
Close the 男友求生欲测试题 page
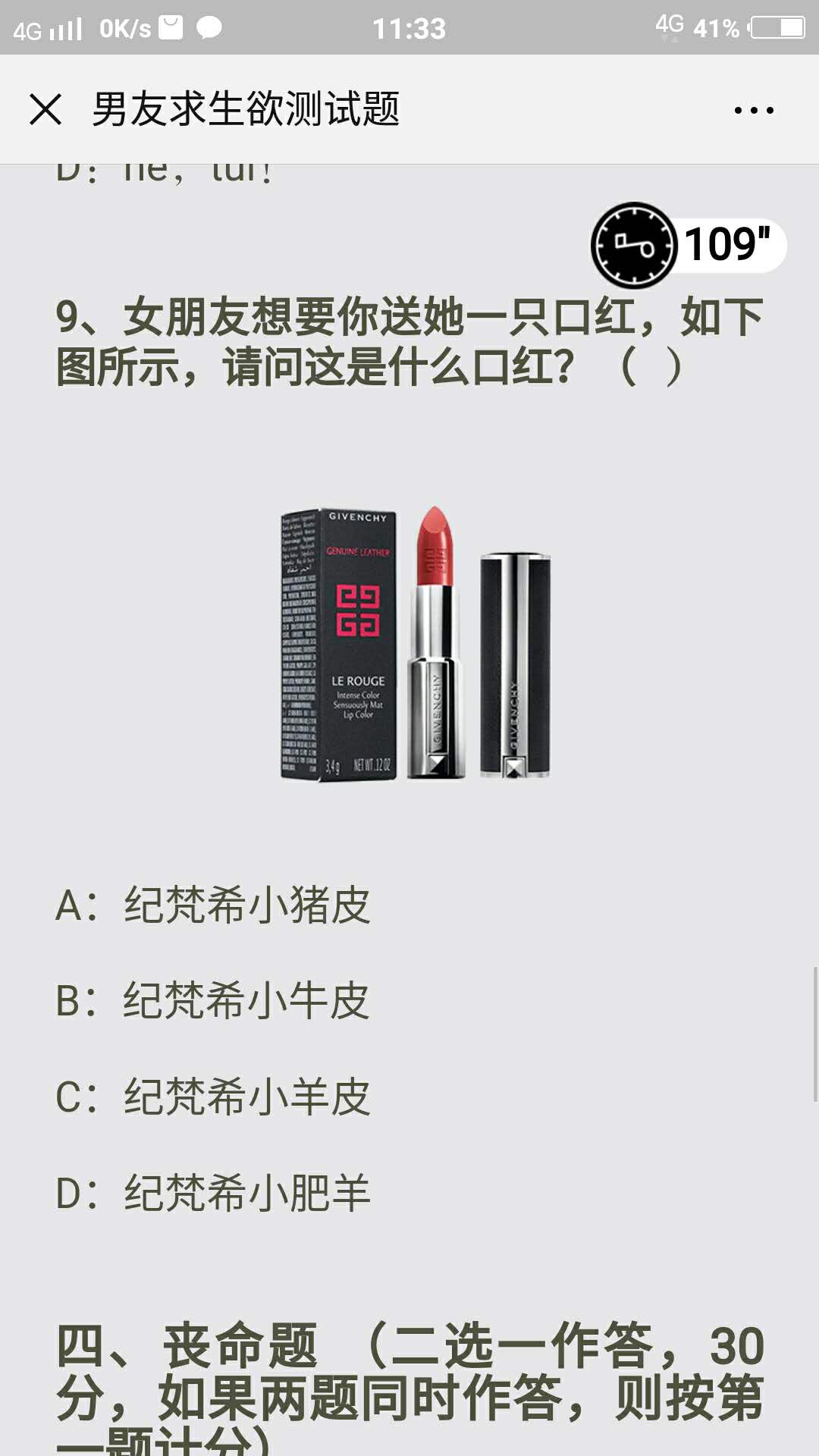point(45,110)
